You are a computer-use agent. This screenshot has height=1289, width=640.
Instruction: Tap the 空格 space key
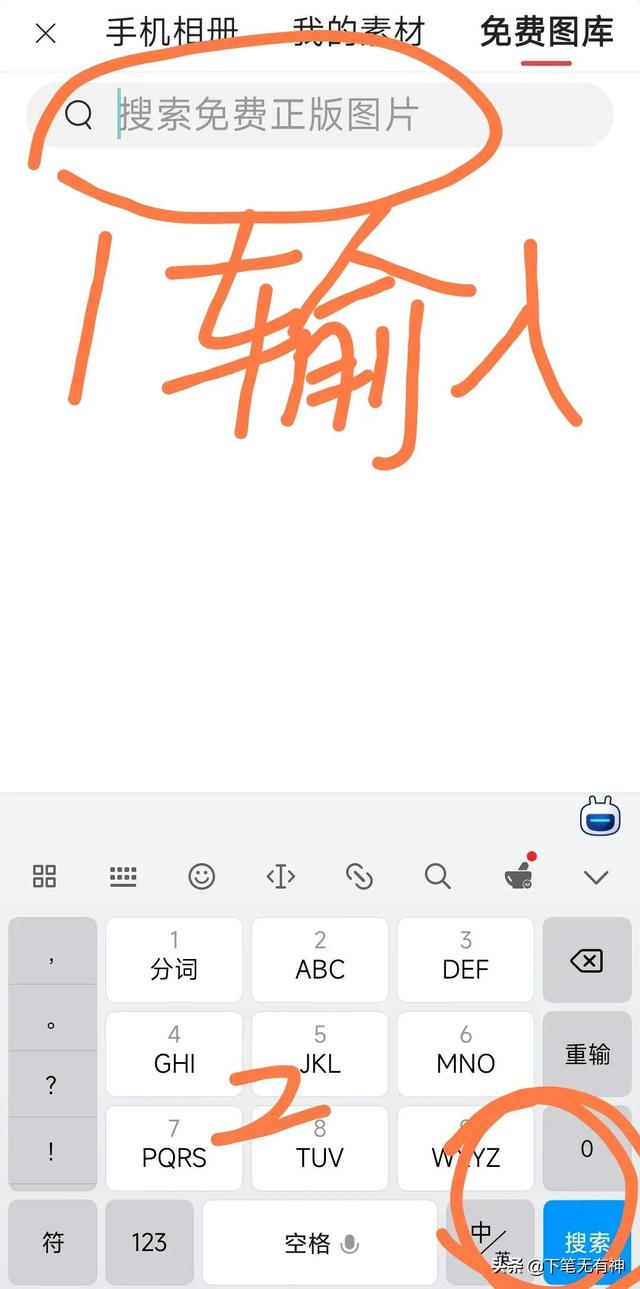320,1242
